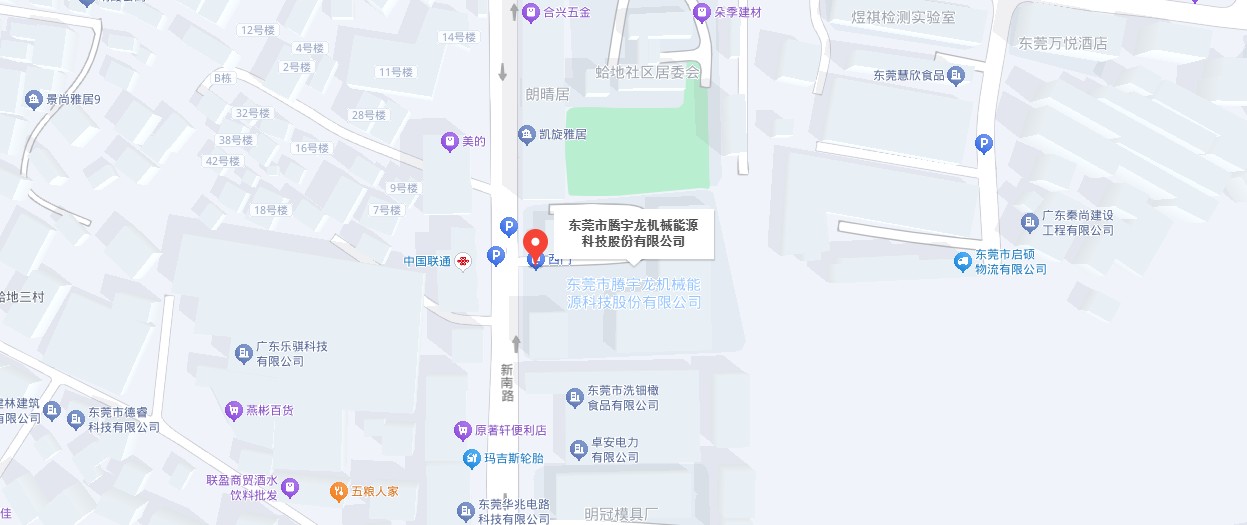Tap the 原著轩便利店 convenience store marker
This screenshot has height=525, width=1247.
(x=463, y=431)
